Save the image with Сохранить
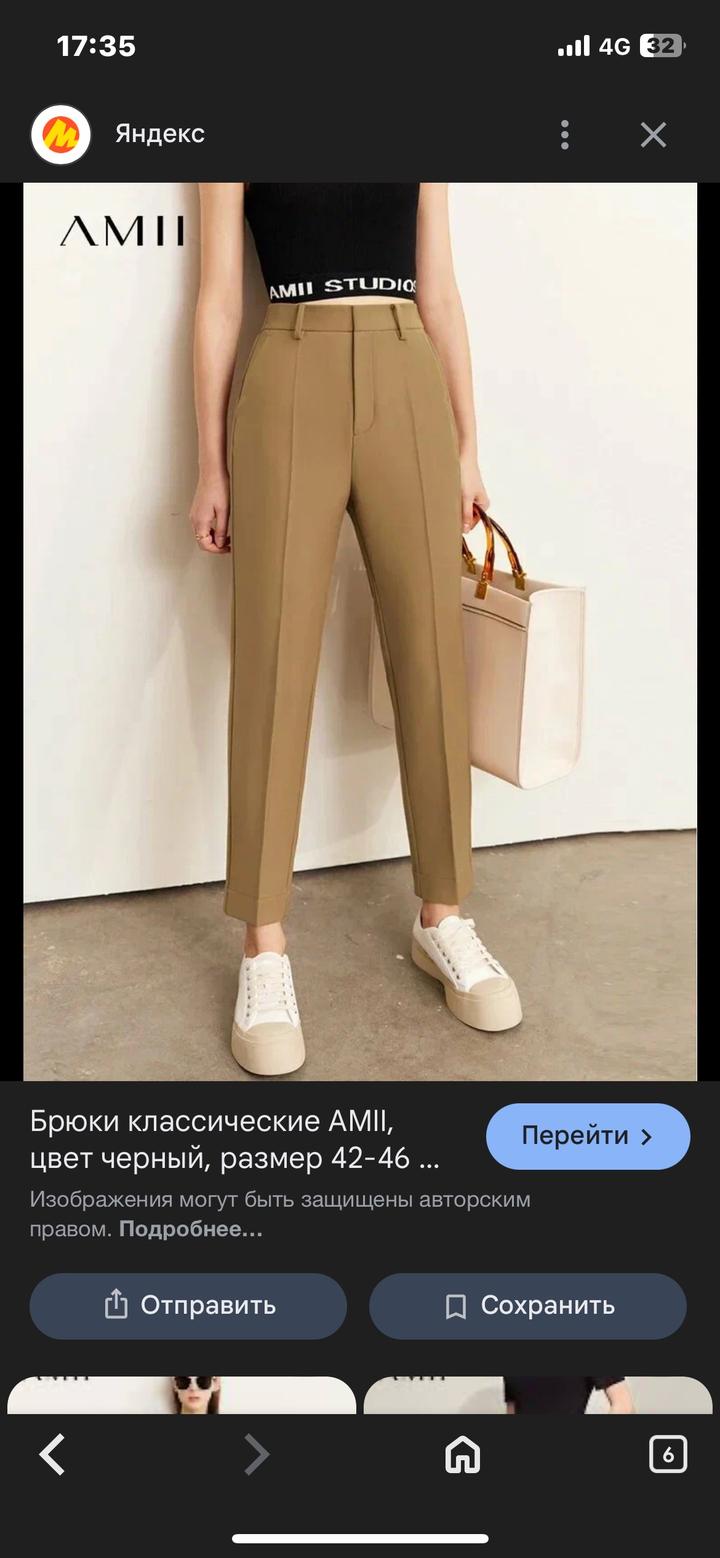This screenshot has width=720, height=1558. click(x=528, y=1305)
